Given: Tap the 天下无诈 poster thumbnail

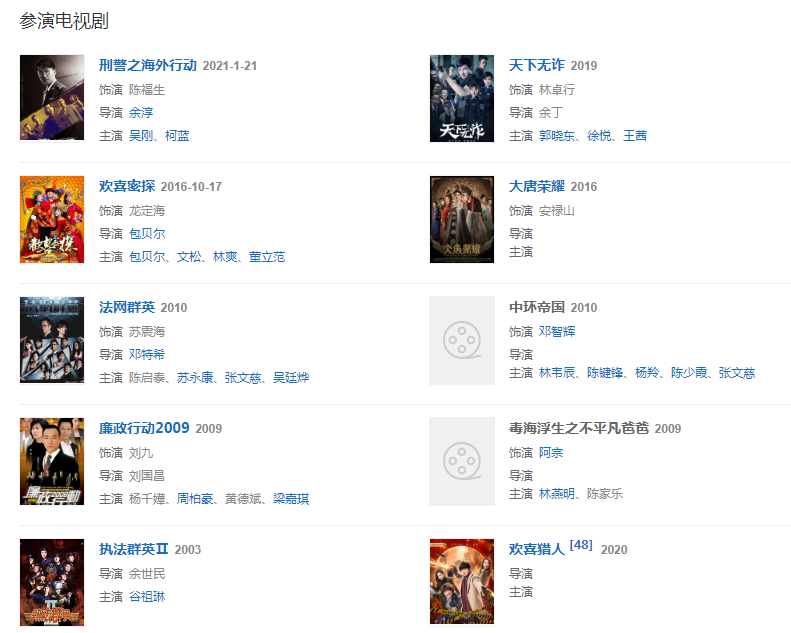Looking at the screenshot, I should tap(461, 98).
